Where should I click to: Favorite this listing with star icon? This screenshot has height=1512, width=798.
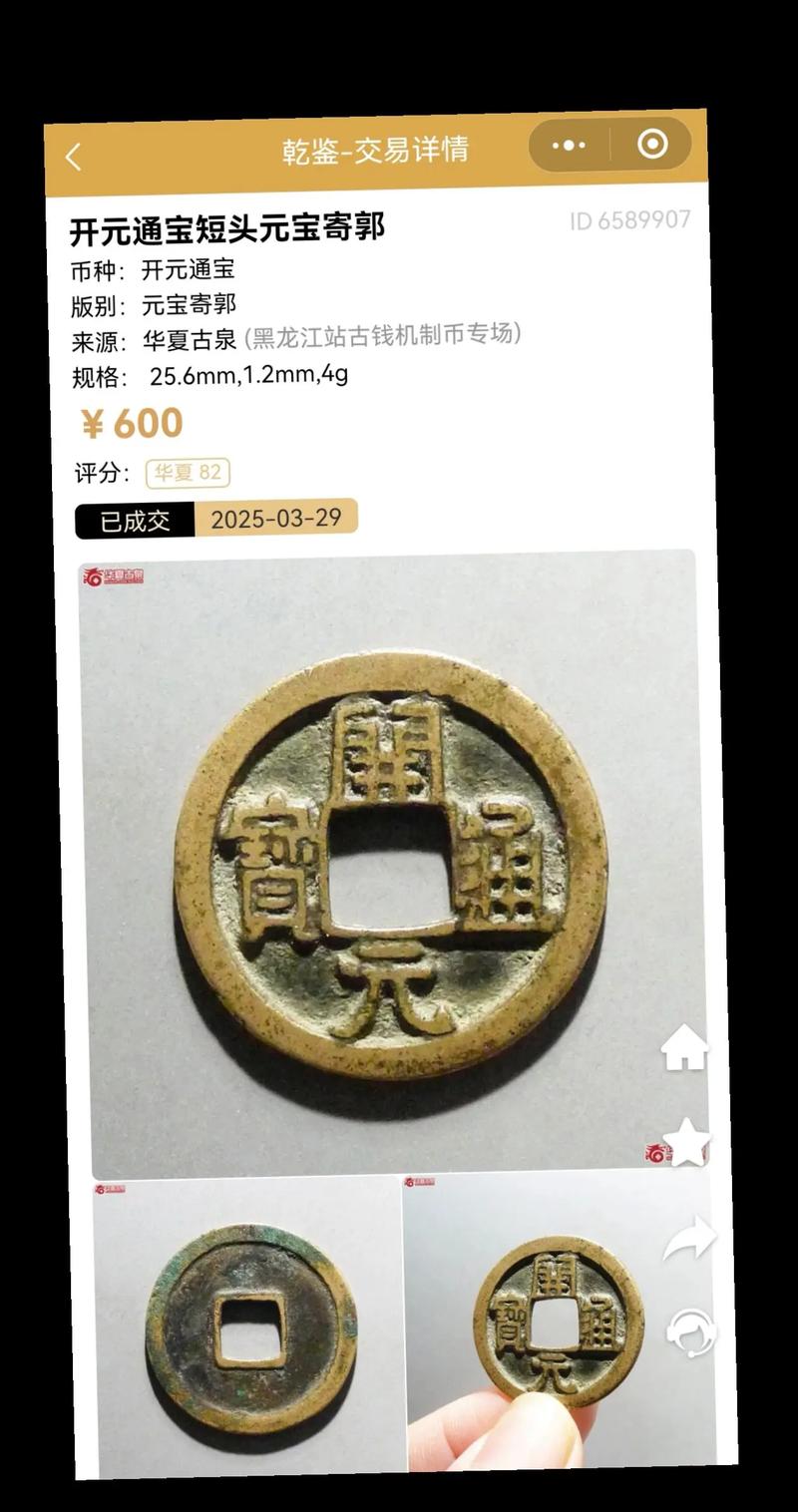point(686,1142)
